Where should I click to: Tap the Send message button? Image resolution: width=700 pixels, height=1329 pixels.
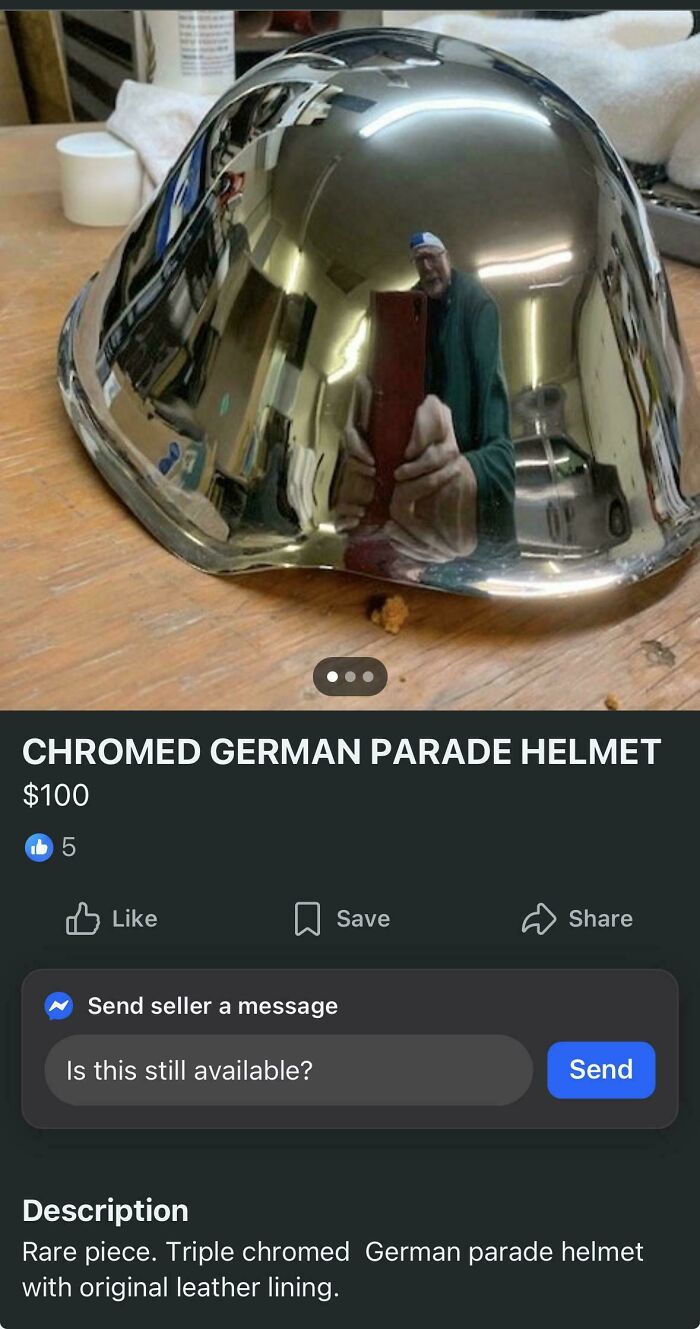pos(601,1070)
